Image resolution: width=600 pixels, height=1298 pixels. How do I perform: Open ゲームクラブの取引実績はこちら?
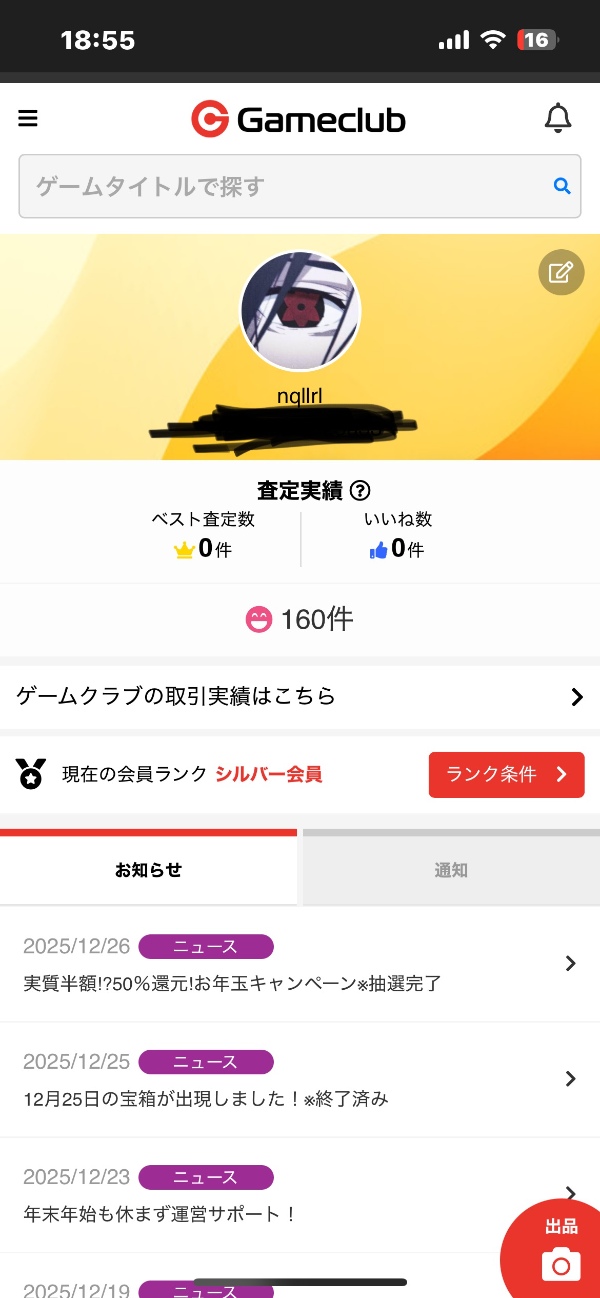pyautogui.click(x=300, y=697)
